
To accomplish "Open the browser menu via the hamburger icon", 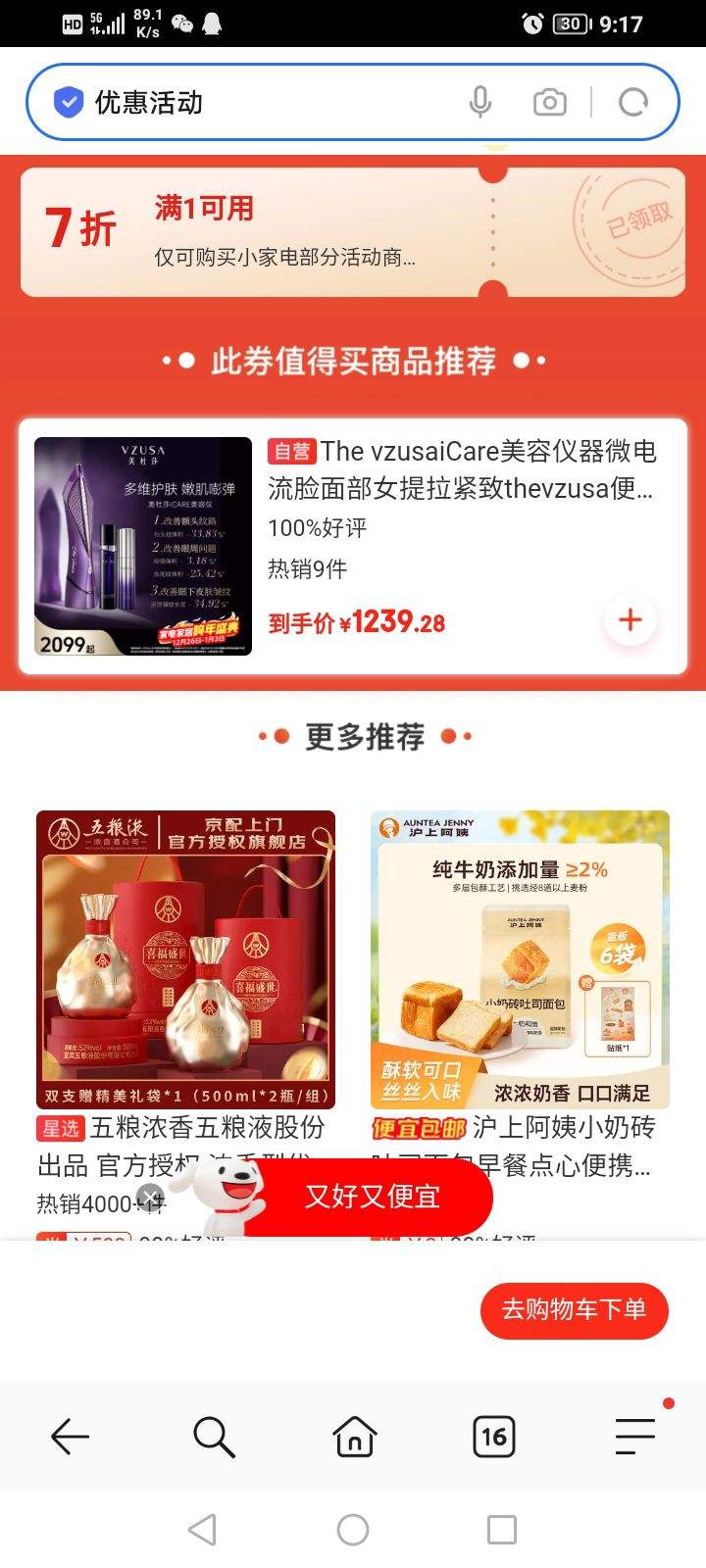I will (634, 1437).
